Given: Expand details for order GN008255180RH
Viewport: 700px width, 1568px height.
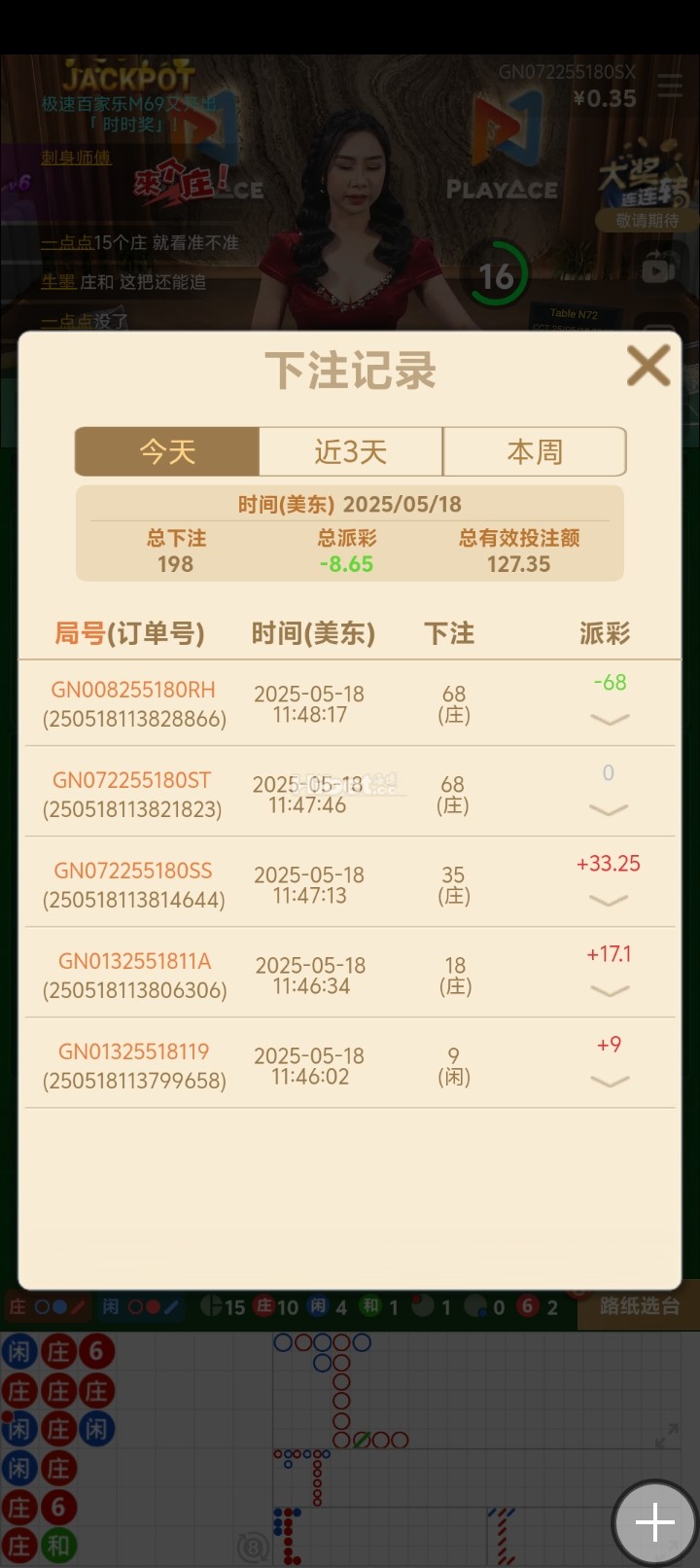Looking at the screenshot, I should pyautogui.click(x=610, y=719).
